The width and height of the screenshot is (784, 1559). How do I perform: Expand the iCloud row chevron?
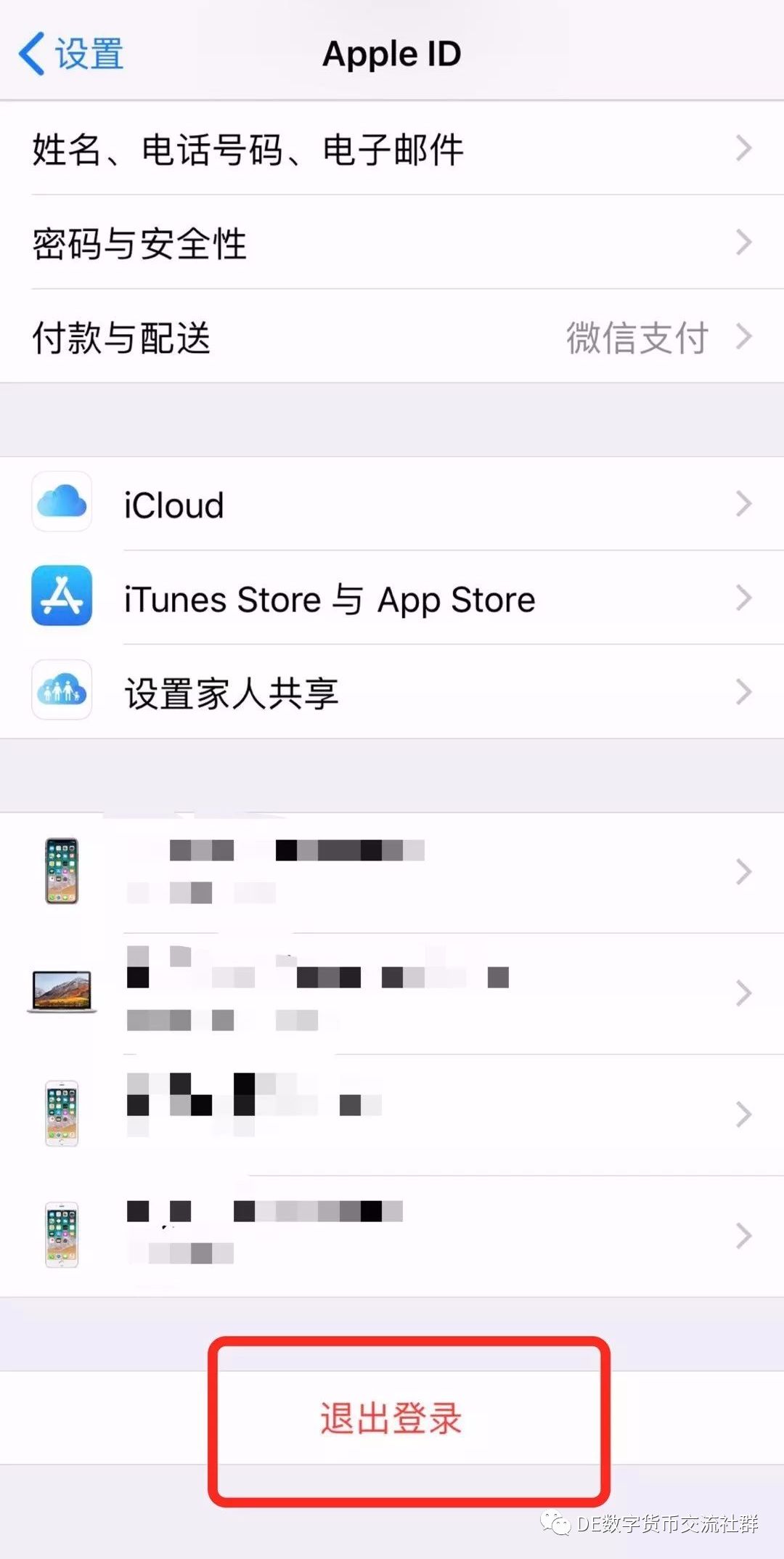743,502
